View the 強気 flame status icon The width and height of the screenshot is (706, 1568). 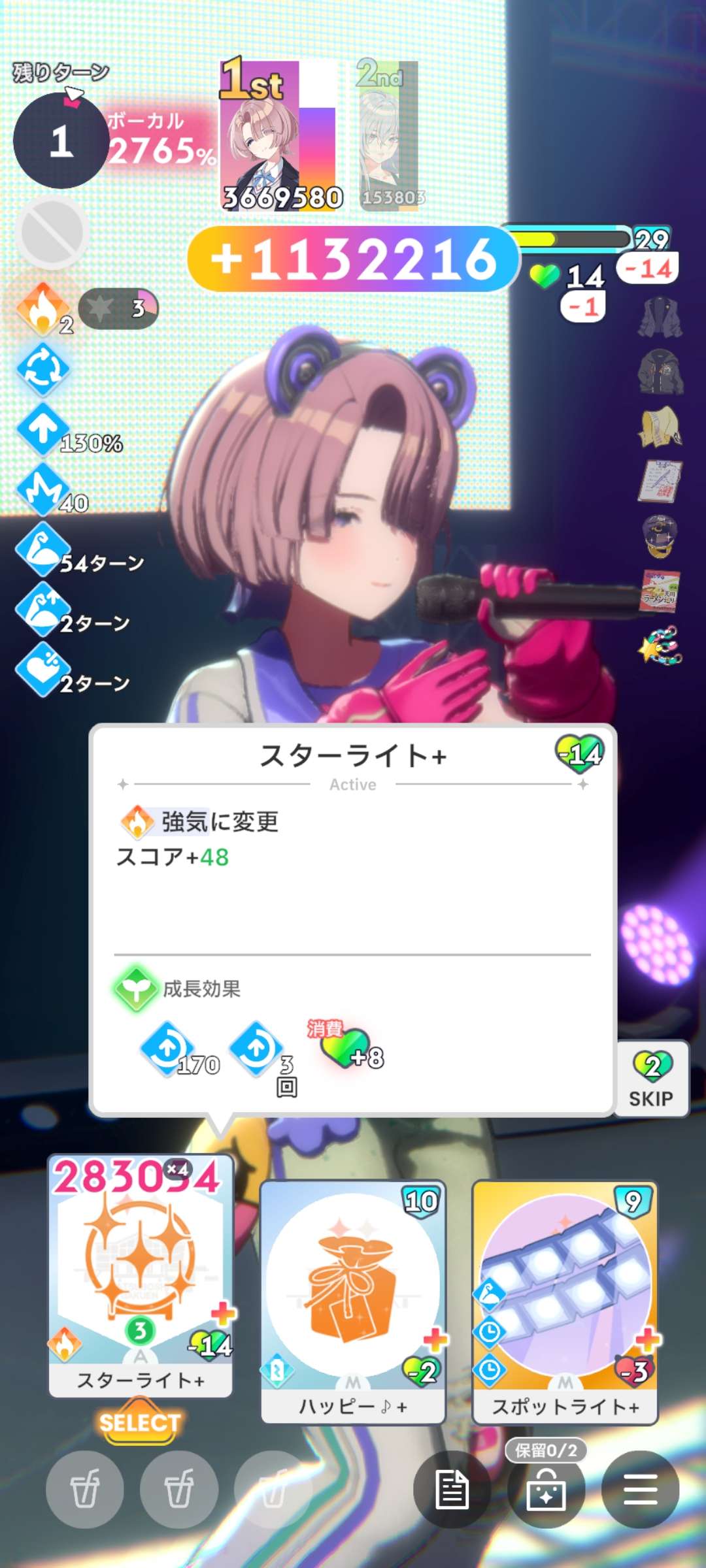click(43, 308)
